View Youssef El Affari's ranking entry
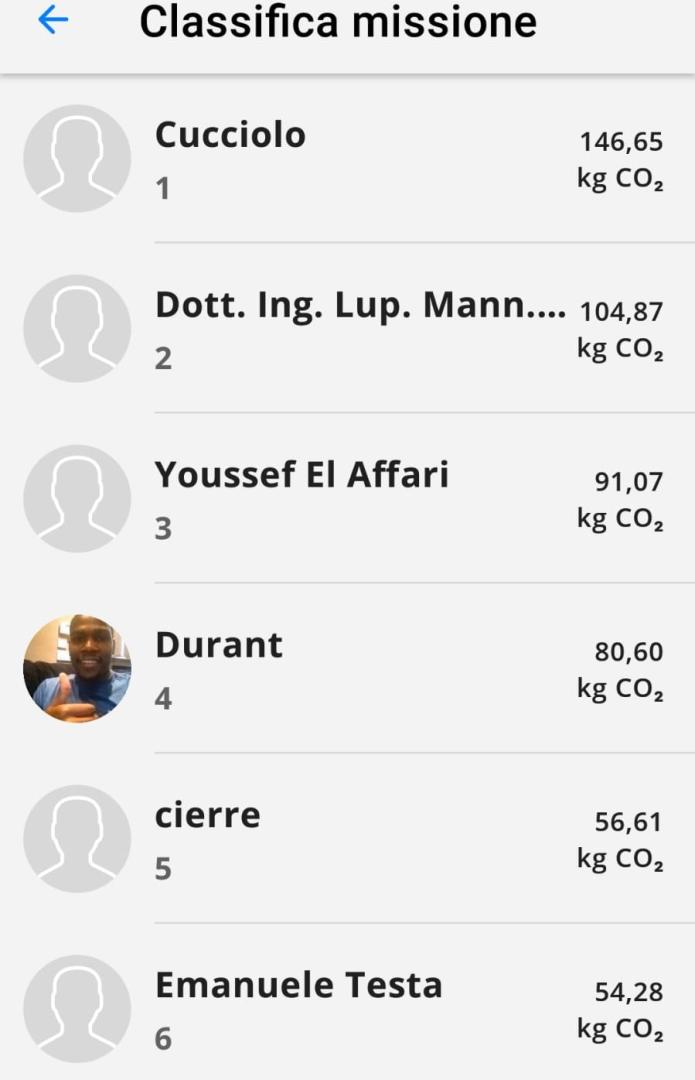Image resolution: width=695 pixels, height=1080 pixels. click(x=347, y=499)
